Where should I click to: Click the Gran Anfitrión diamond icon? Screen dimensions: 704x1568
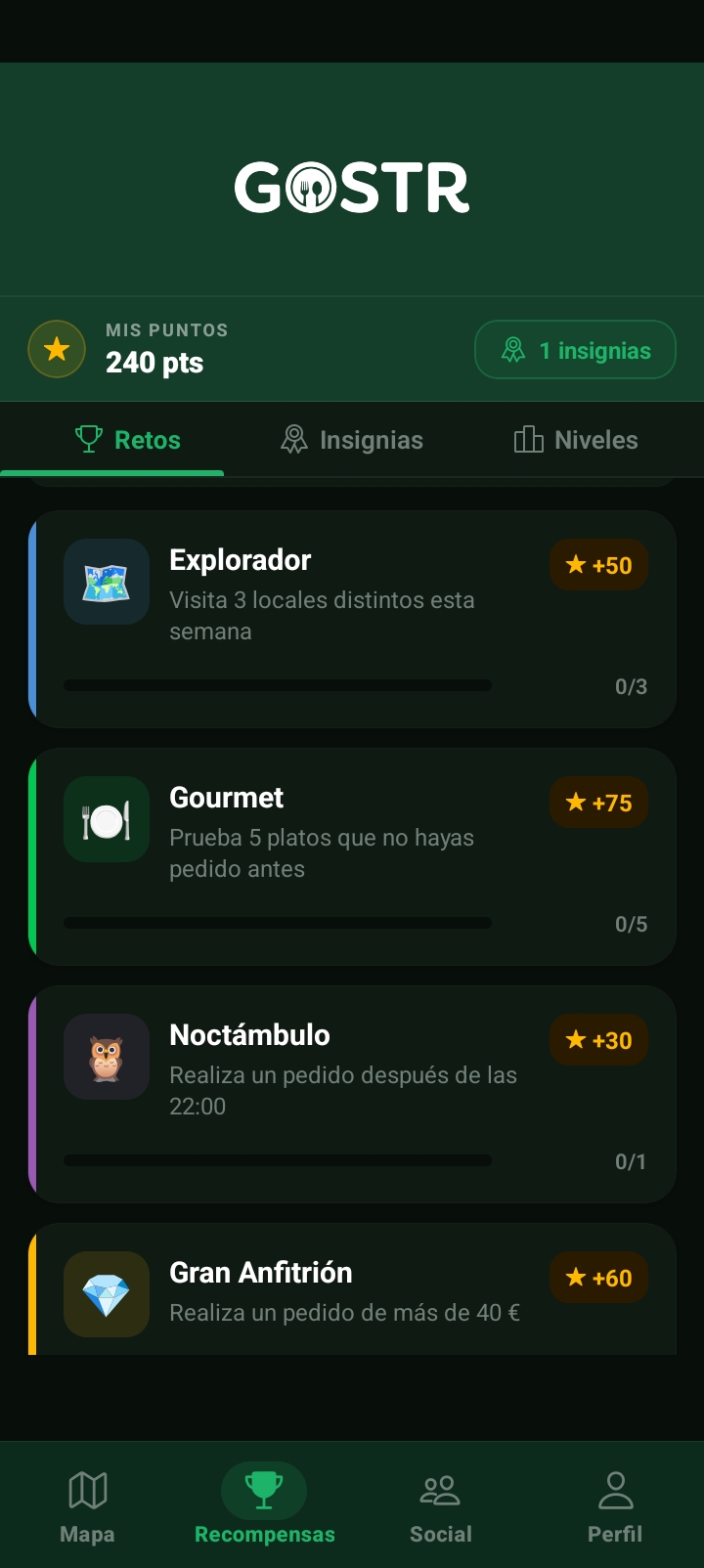tap(106, 1293)
